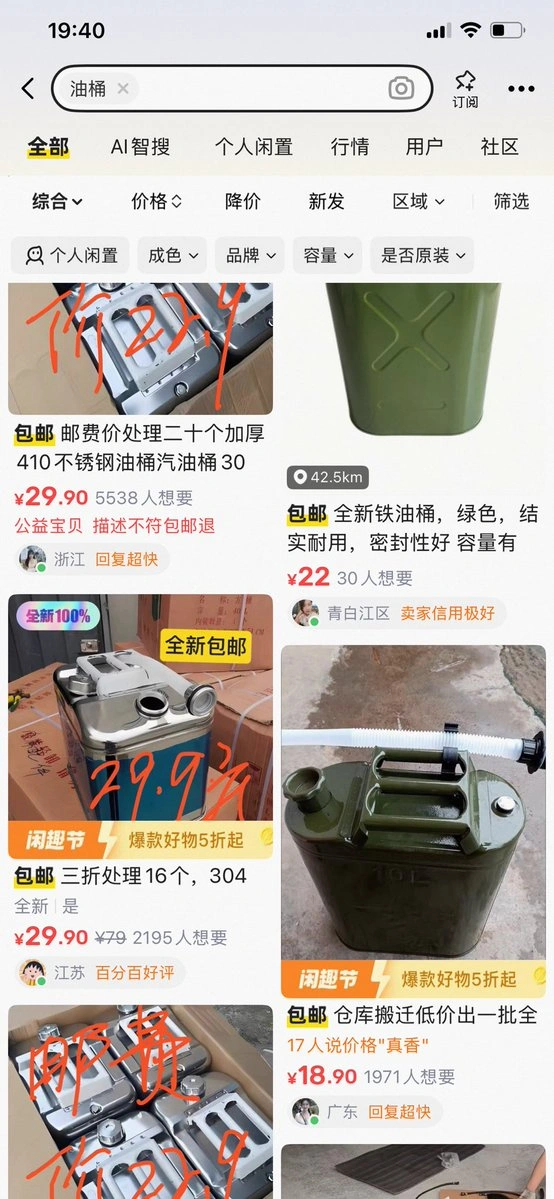Subscribe via the 订阅 icon
This screenshot has height=1199, width=554.
pyautogui.click(x=464, y=89)
